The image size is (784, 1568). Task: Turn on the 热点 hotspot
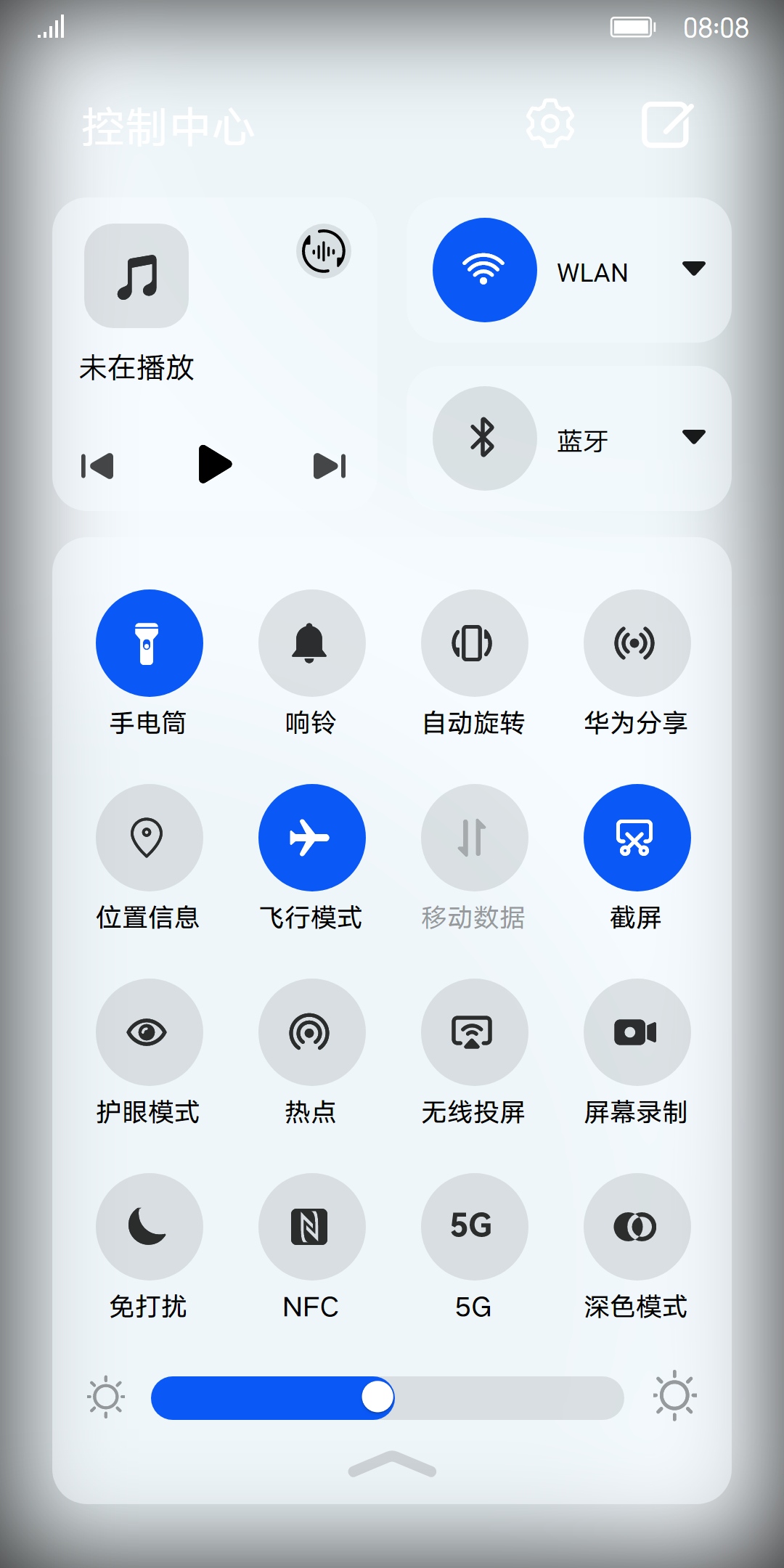point(312,1032)
